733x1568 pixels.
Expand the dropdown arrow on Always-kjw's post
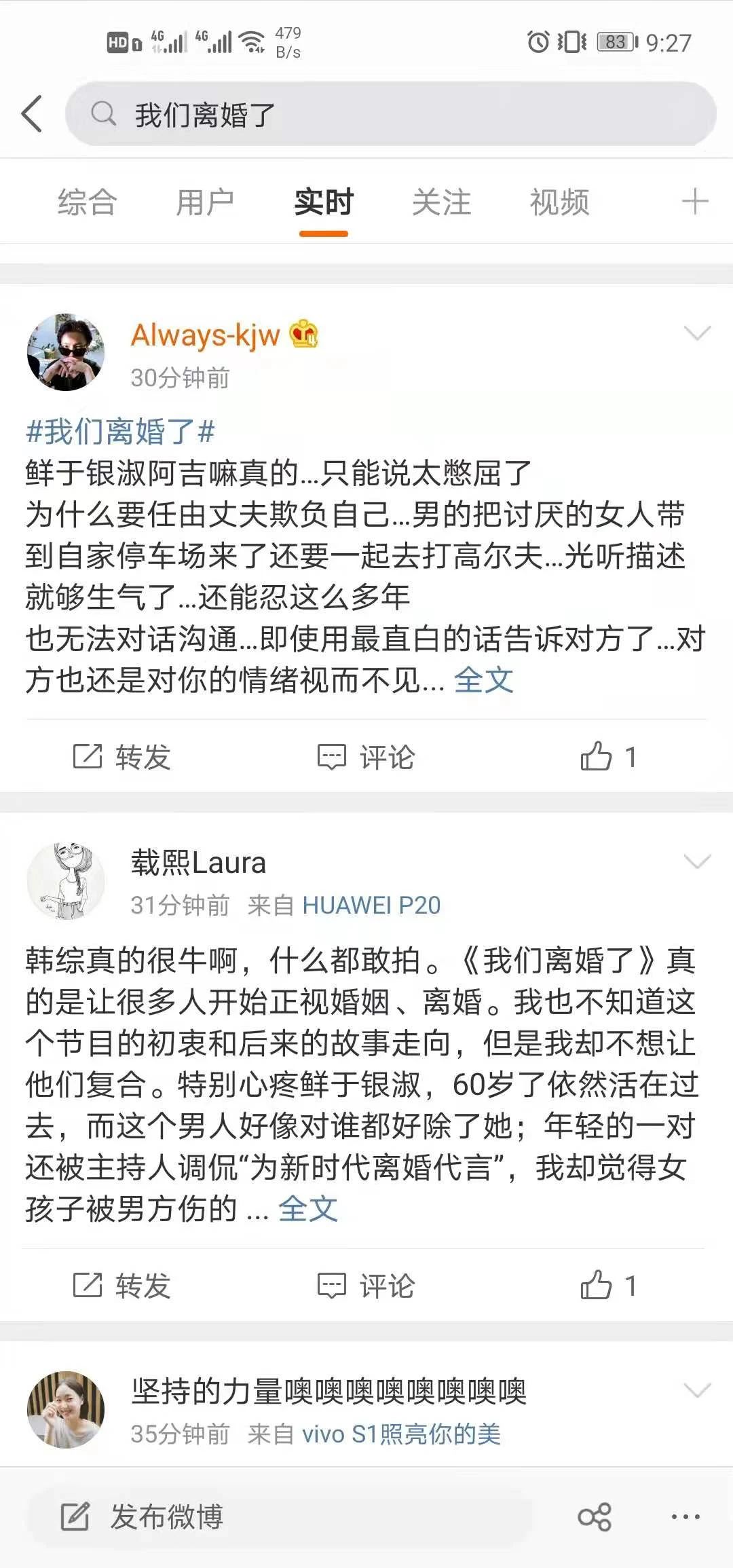point(697,333)
